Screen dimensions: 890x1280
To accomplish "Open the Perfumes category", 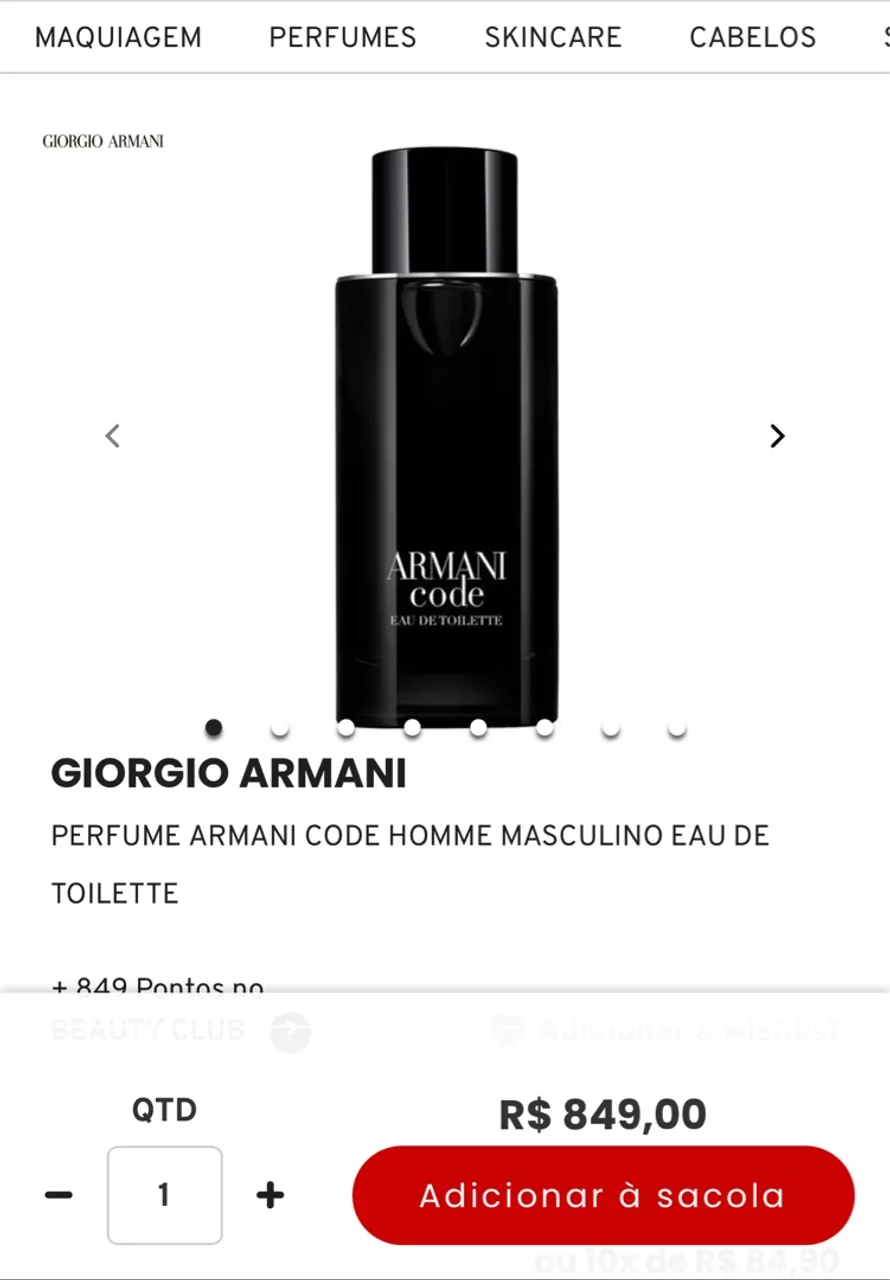I will pyautogui.click(x=342, y=38).
